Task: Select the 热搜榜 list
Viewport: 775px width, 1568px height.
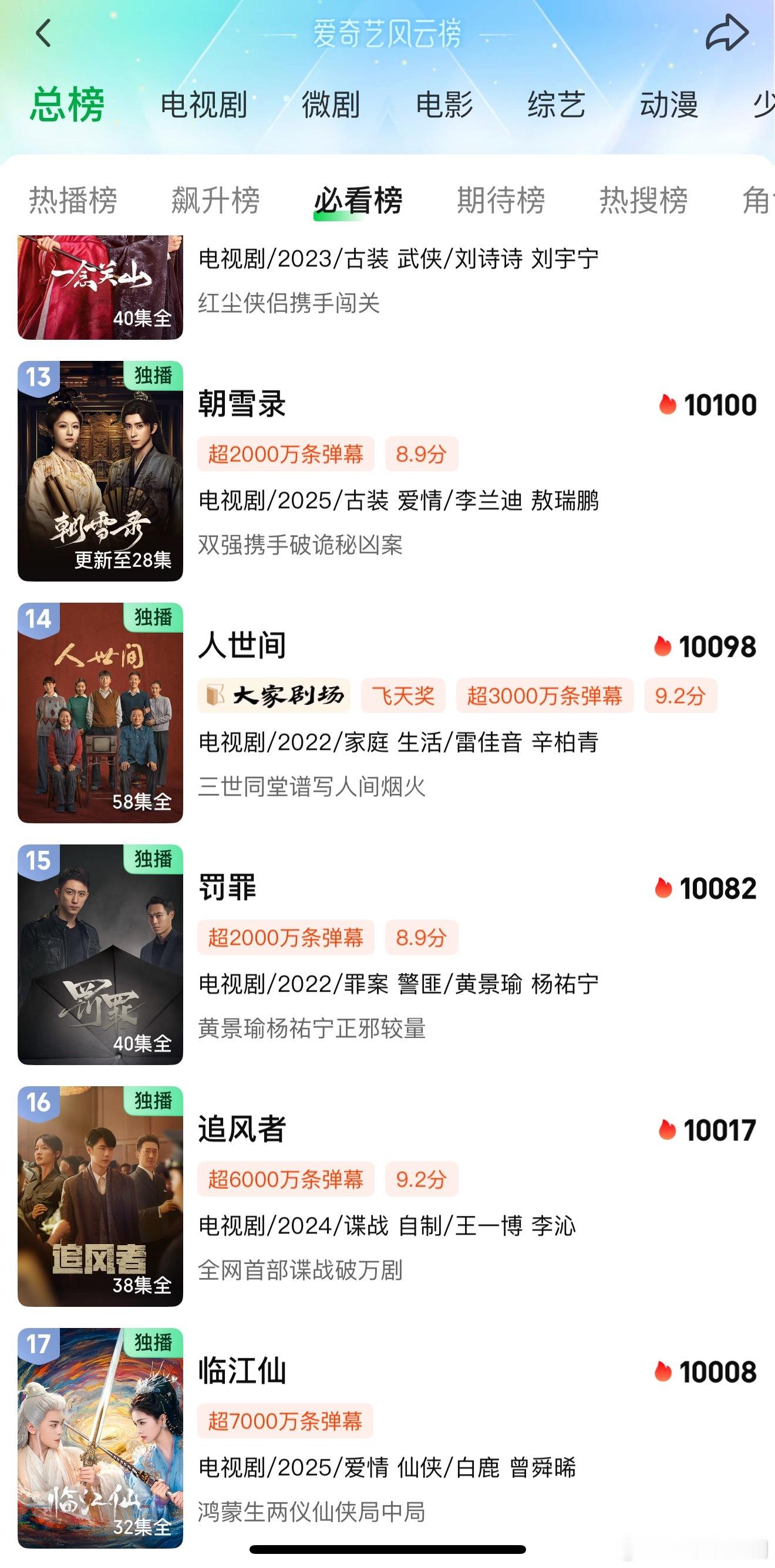Action: pos(643,200)
